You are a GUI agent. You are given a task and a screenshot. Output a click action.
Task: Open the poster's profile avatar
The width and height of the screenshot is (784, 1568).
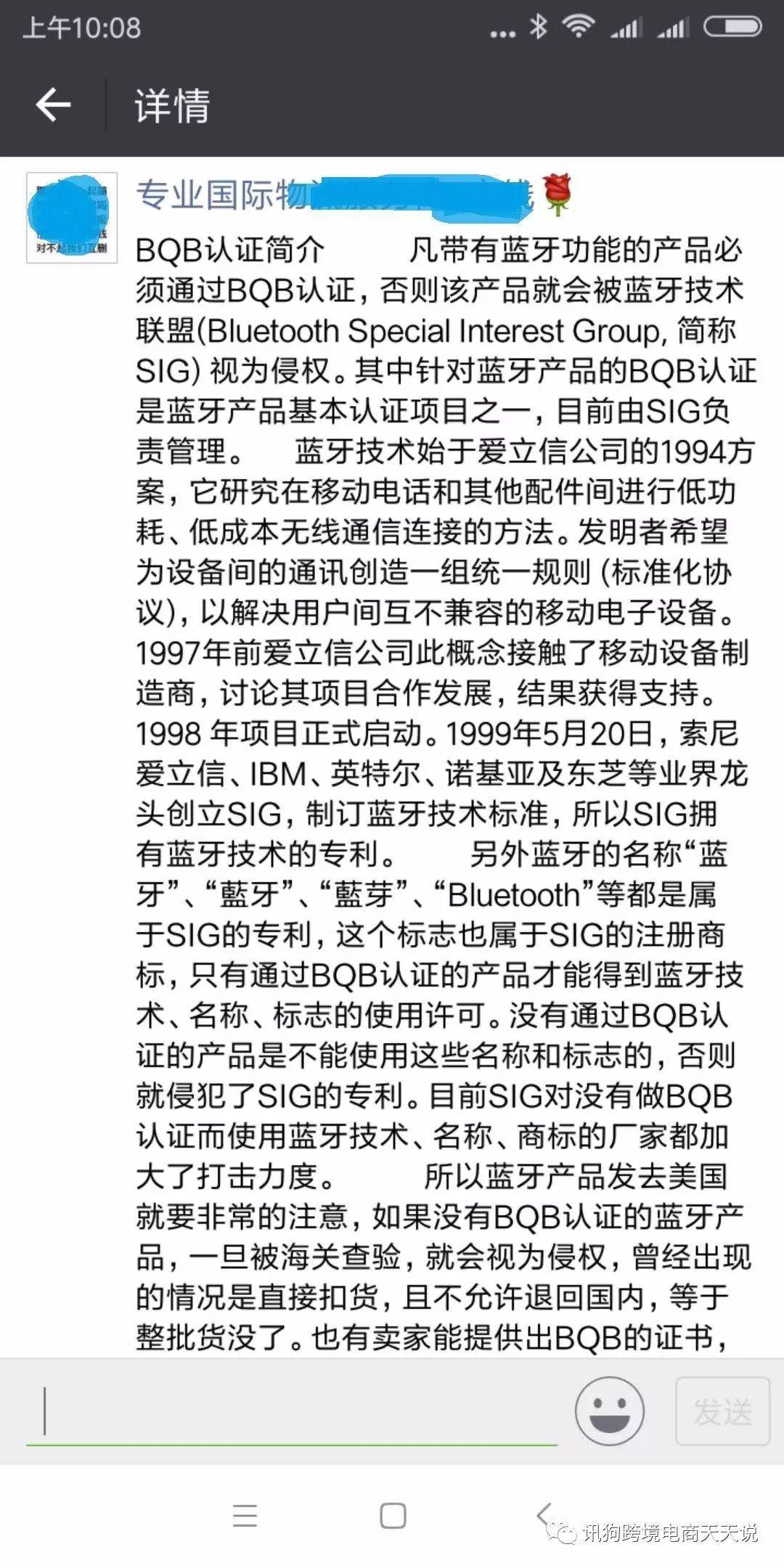[71, 217]
